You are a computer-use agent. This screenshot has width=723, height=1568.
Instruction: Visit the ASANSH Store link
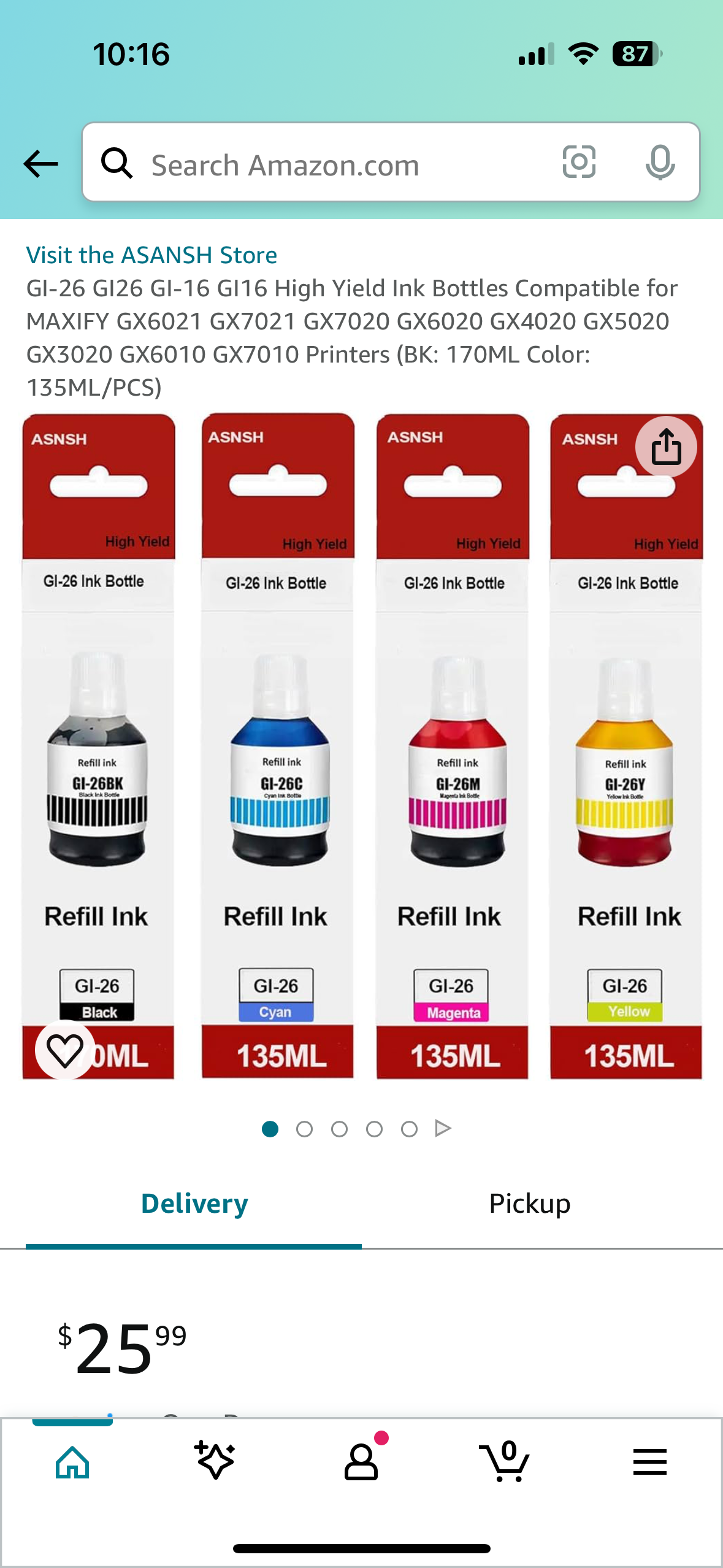point(151,255)
